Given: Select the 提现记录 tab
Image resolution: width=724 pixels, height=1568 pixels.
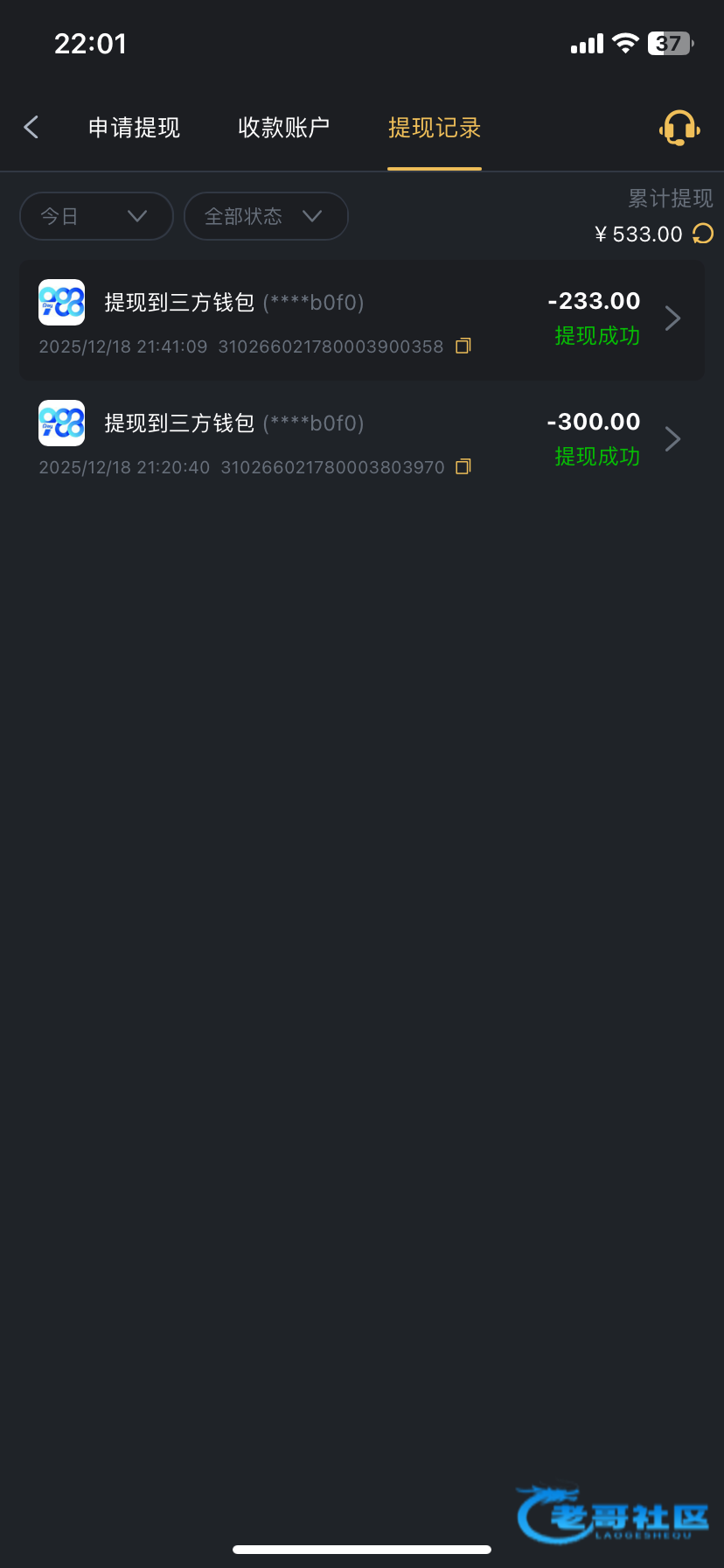Looking at the screenshot, I should (435, 128).
